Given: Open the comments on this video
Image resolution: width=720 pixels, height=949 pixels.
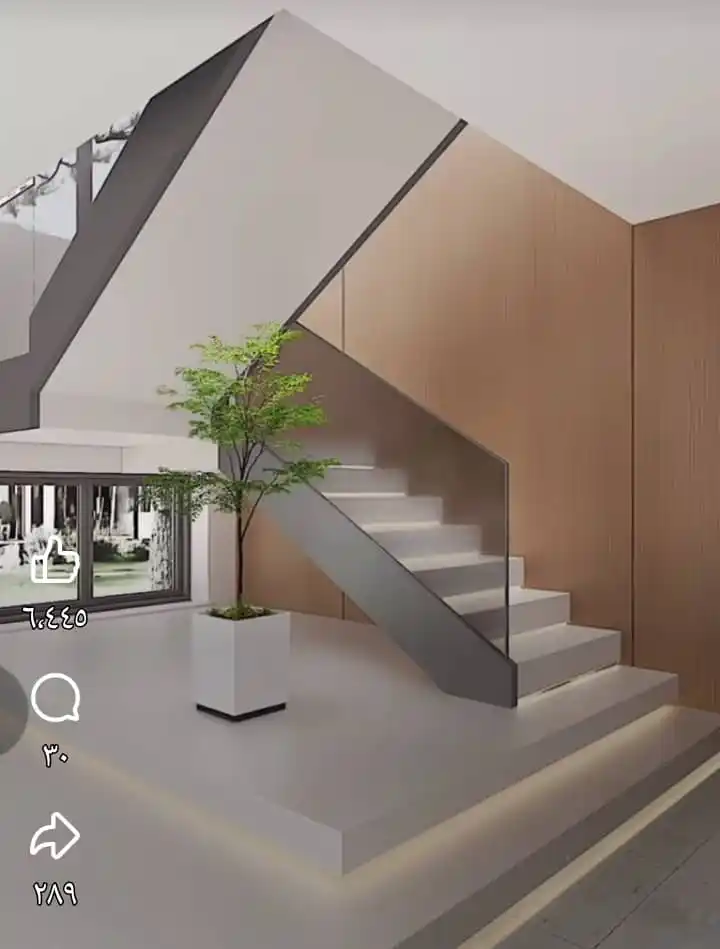Looking at the screenshot, I should click(x=54, y=698).
